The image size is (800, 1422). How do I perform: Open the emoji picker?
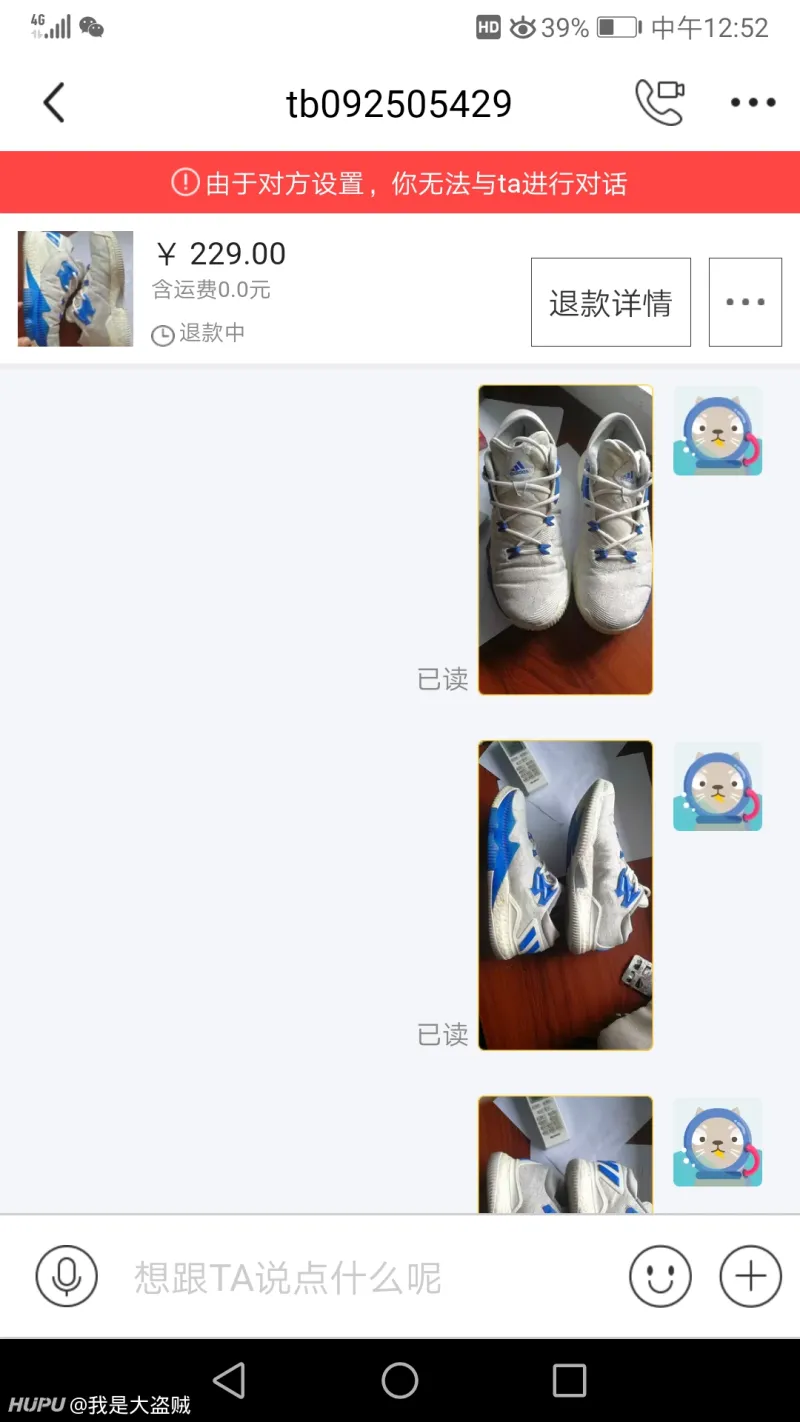click(x=660, y=1277)
